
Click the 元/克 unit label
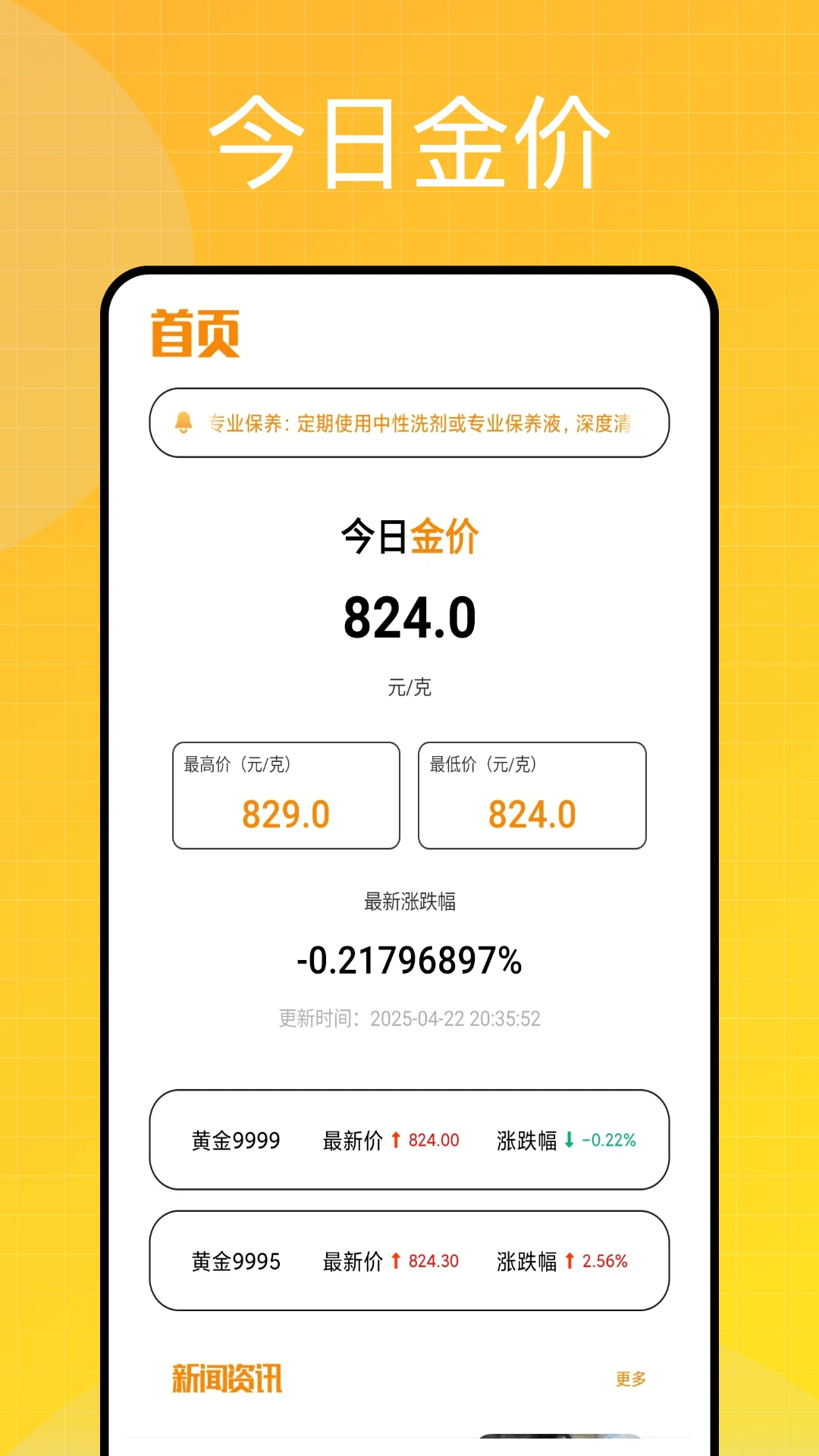tap(409, 686)
